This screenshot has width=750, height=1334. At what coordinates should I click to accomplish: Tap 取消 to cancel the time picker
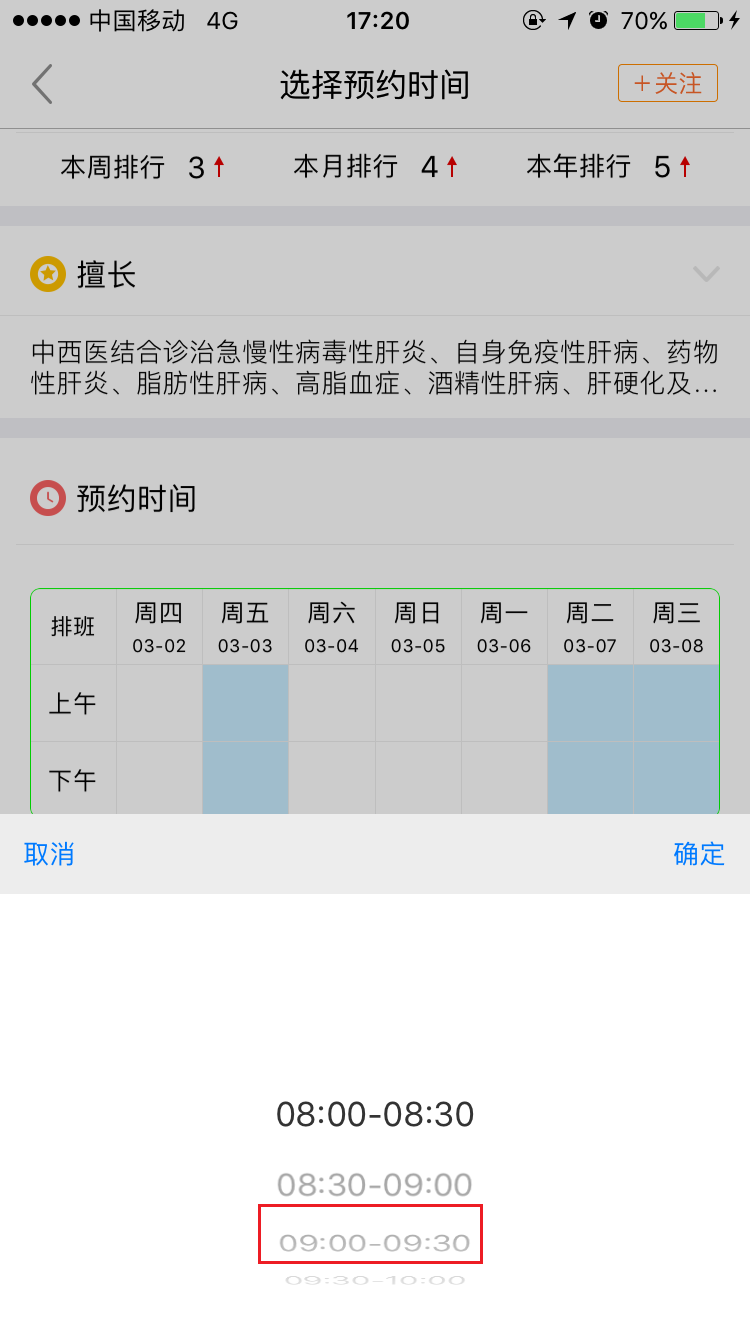click(49, 854)
